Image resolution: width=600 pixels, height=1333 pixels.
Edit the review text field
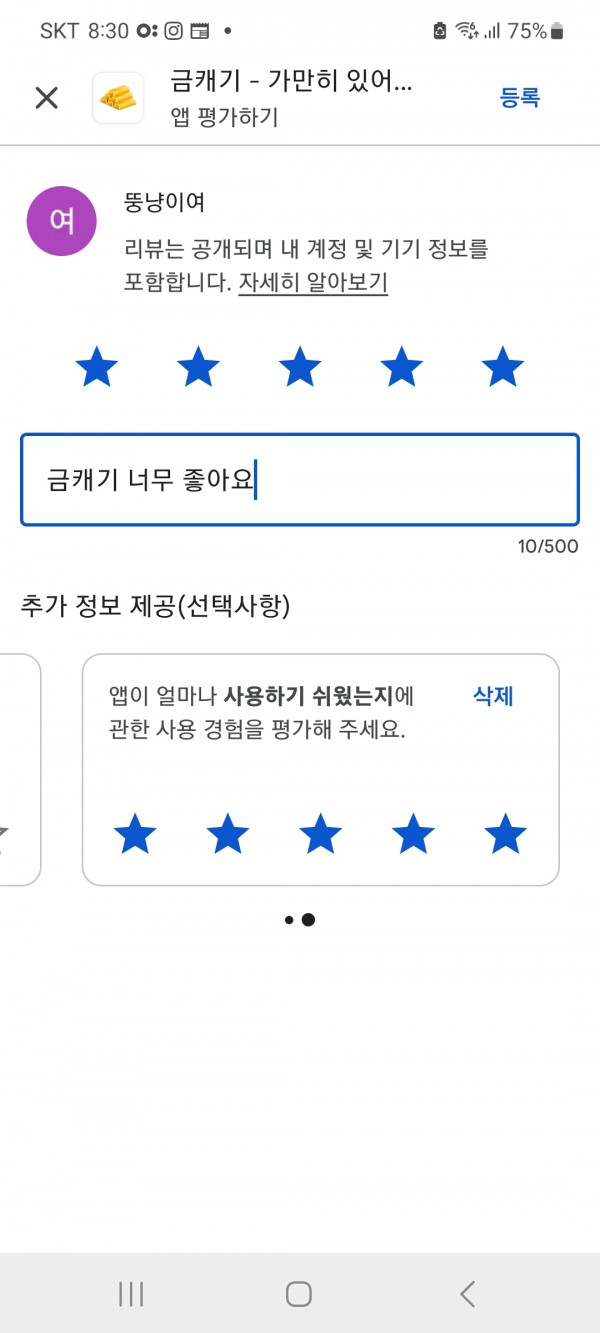pos(300,480)
